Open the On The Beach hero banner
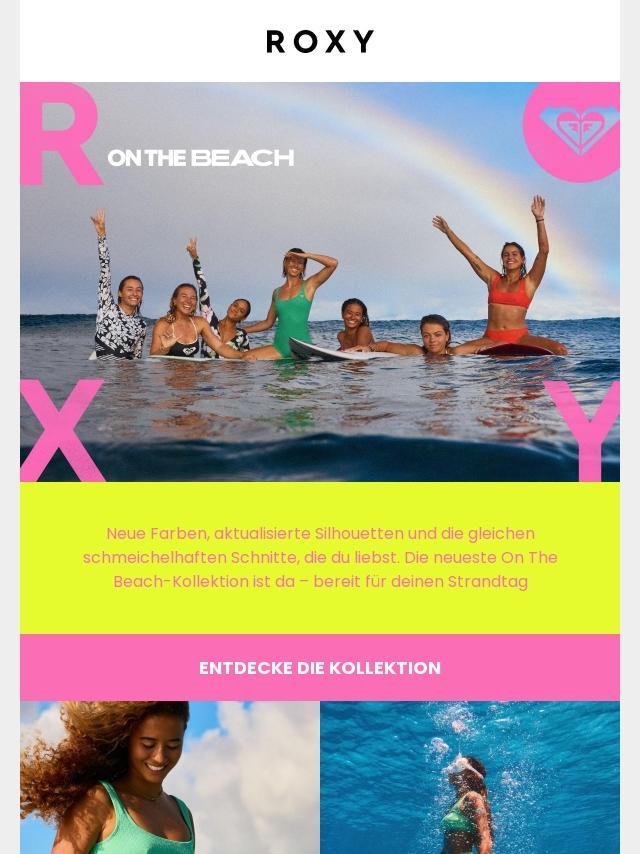Image resolution: width=640 pixels, height=854 pixels. [x=320, y=282]
